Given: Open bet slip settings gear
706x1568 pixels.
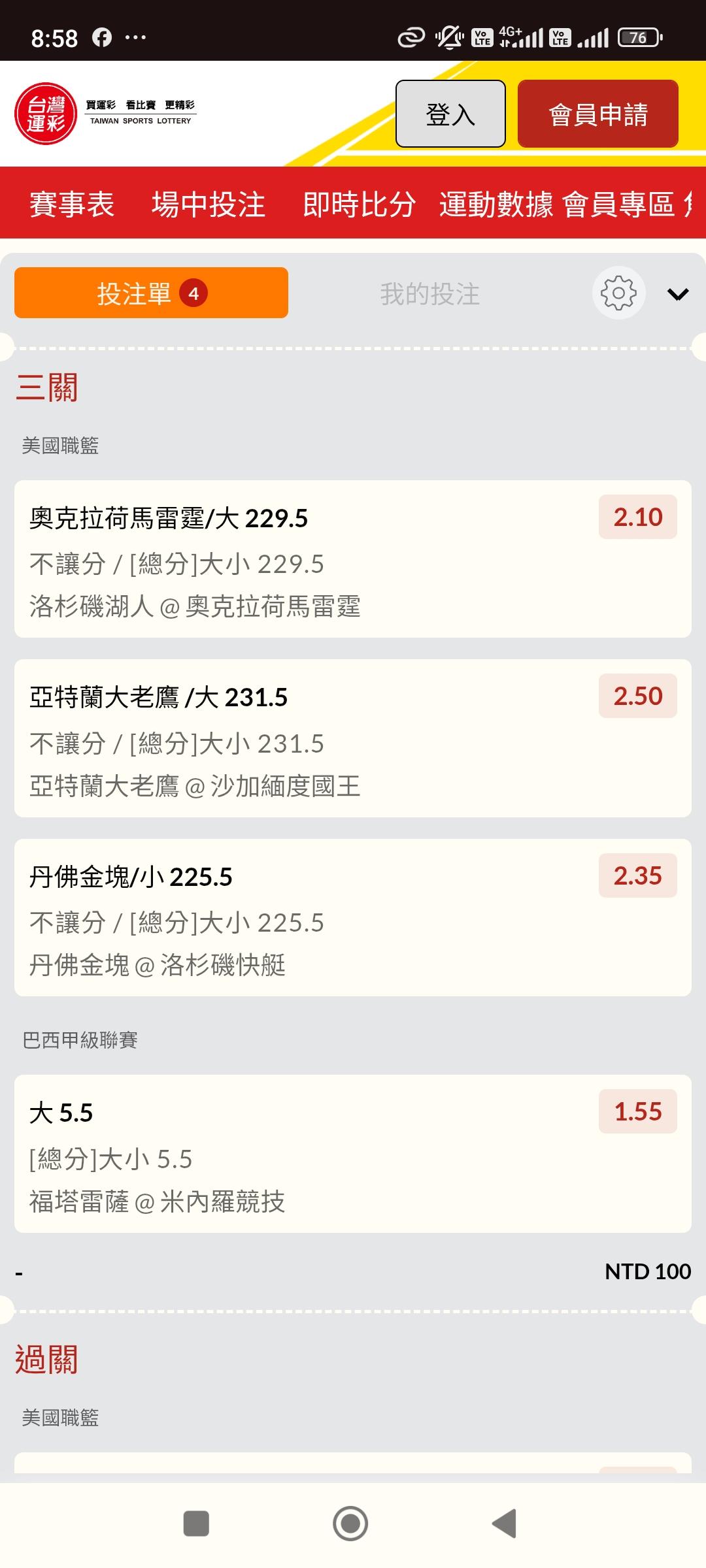Looking at the screenshot, I should coord(618,293).
